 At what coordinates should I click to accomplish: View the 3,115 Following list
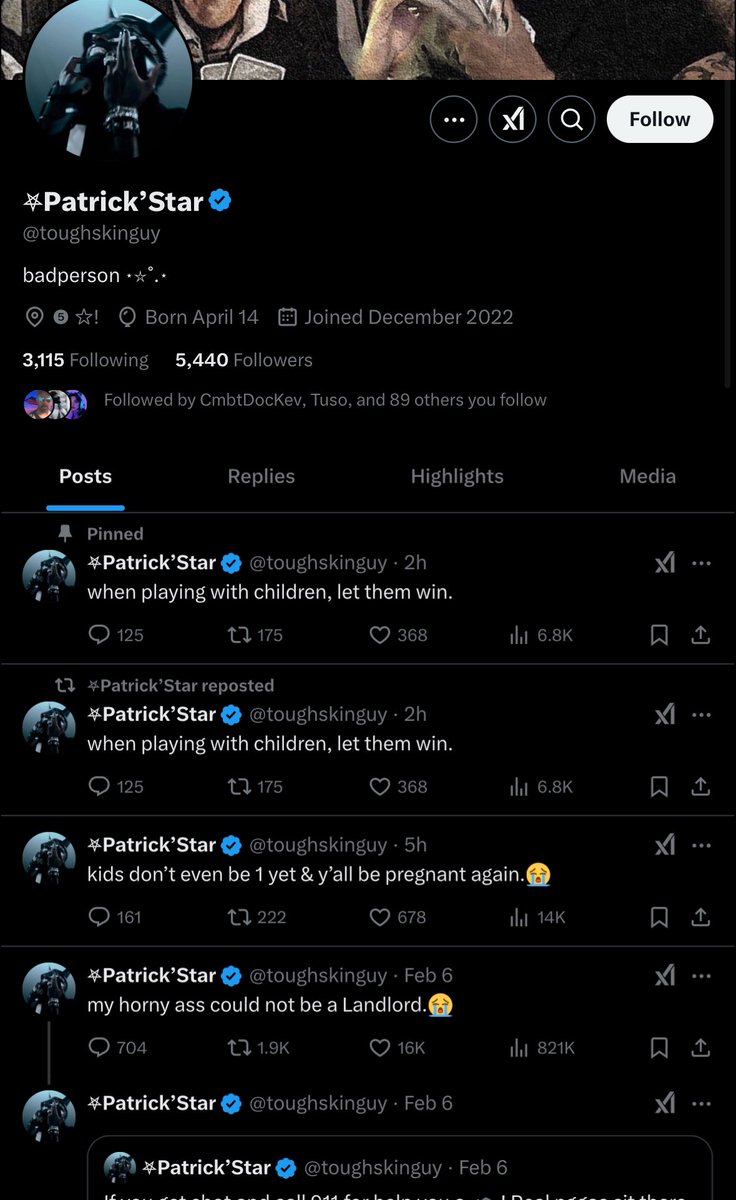tap(85, 360)
